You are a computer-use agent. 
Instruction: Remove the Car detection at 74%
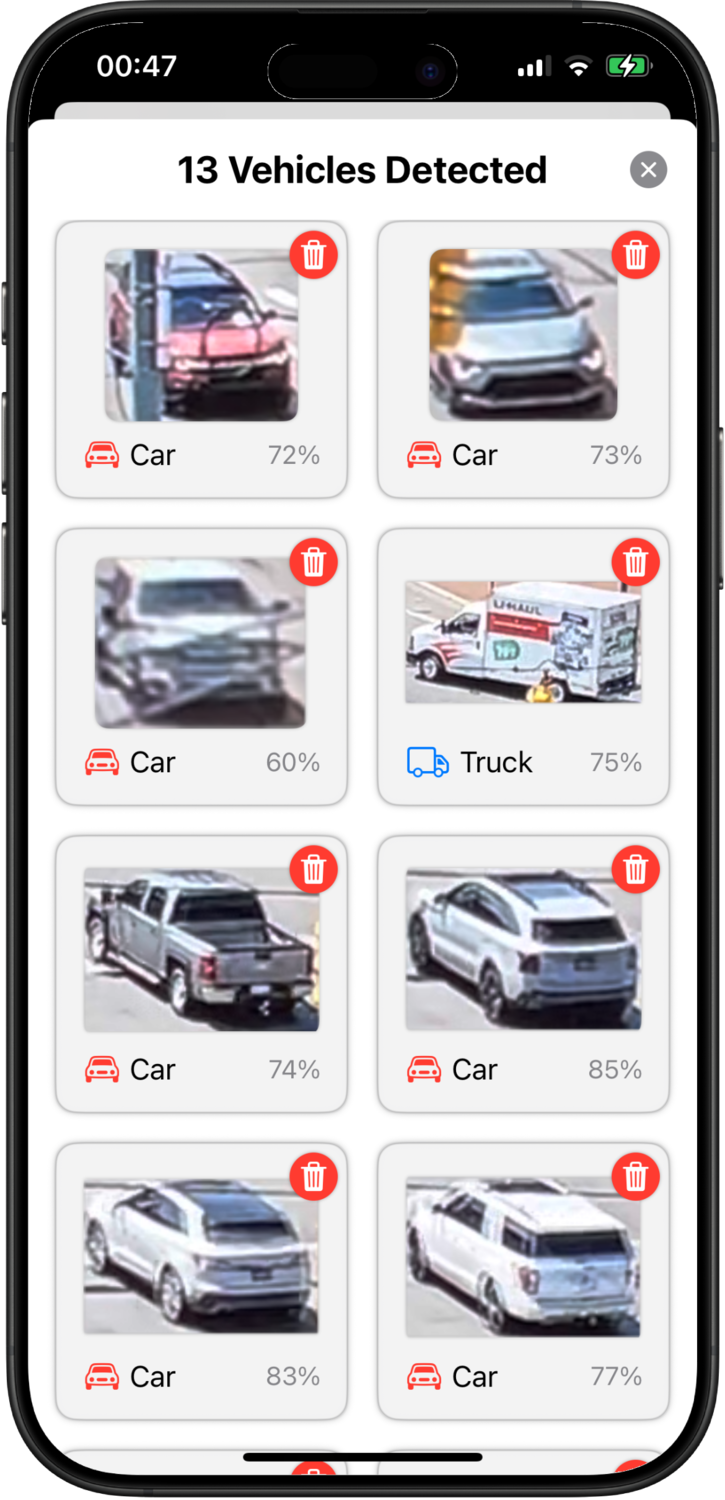(314, 869)
